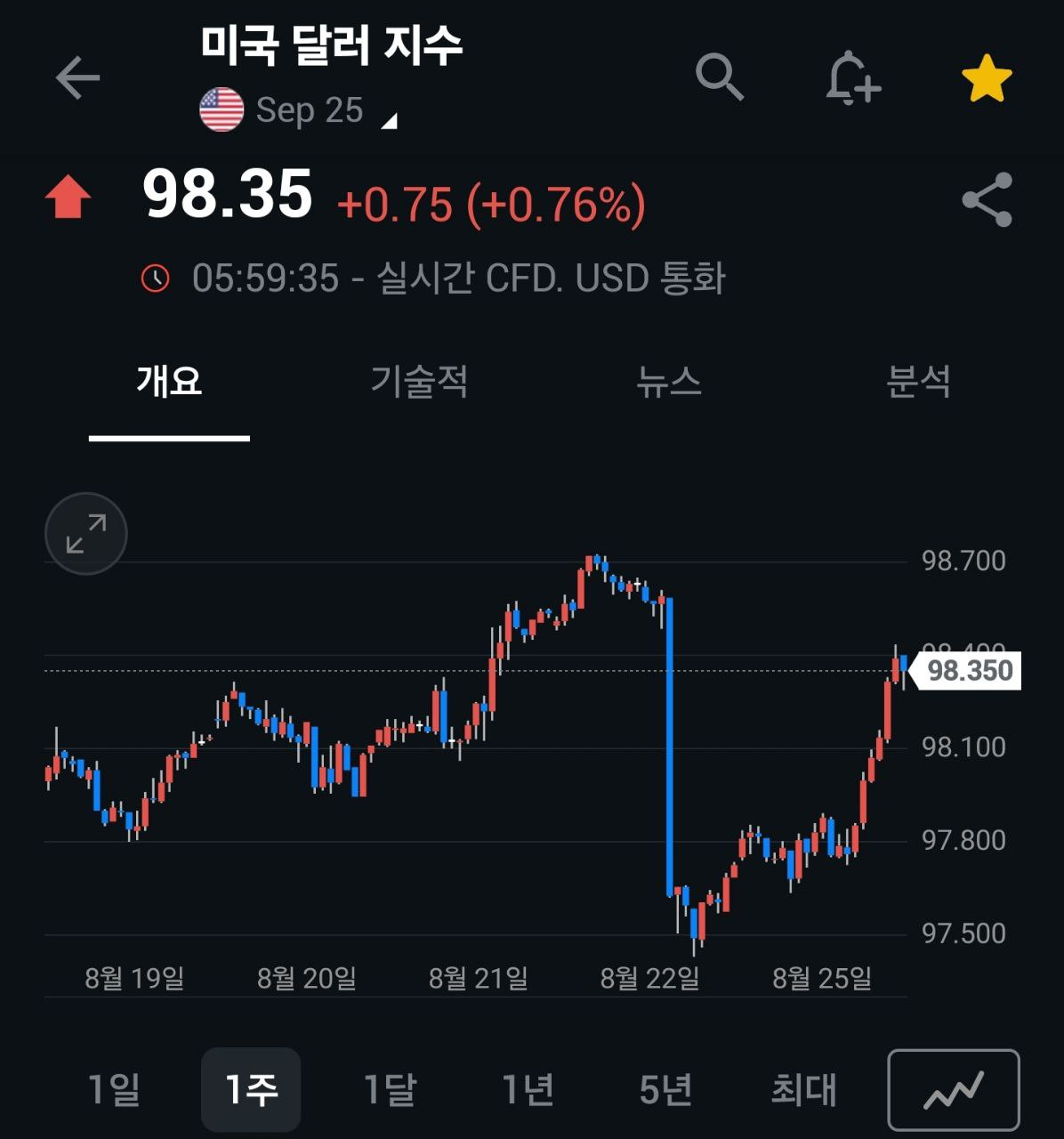Toggle the favorite star icon
Image resolution: width=1064 pixels, height=1139 pixels.
pos(987,78)
